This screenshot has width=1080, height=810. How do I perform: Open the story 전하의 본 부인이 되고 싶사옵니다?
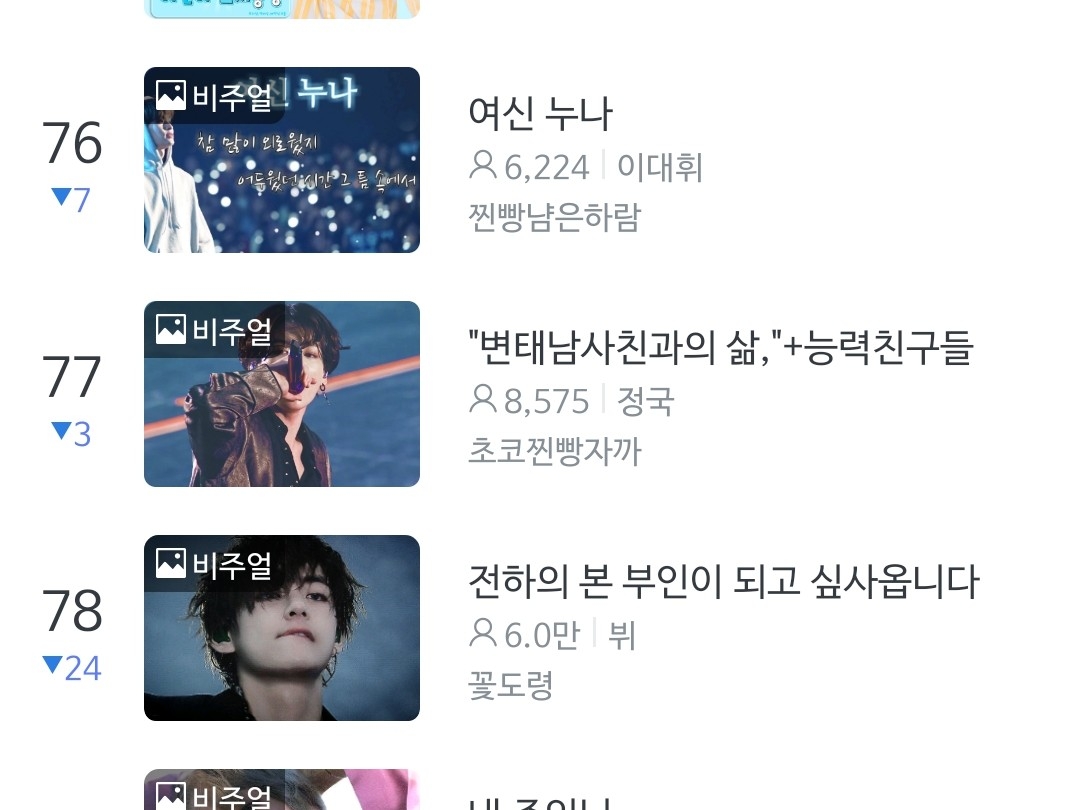pos(723,581)
